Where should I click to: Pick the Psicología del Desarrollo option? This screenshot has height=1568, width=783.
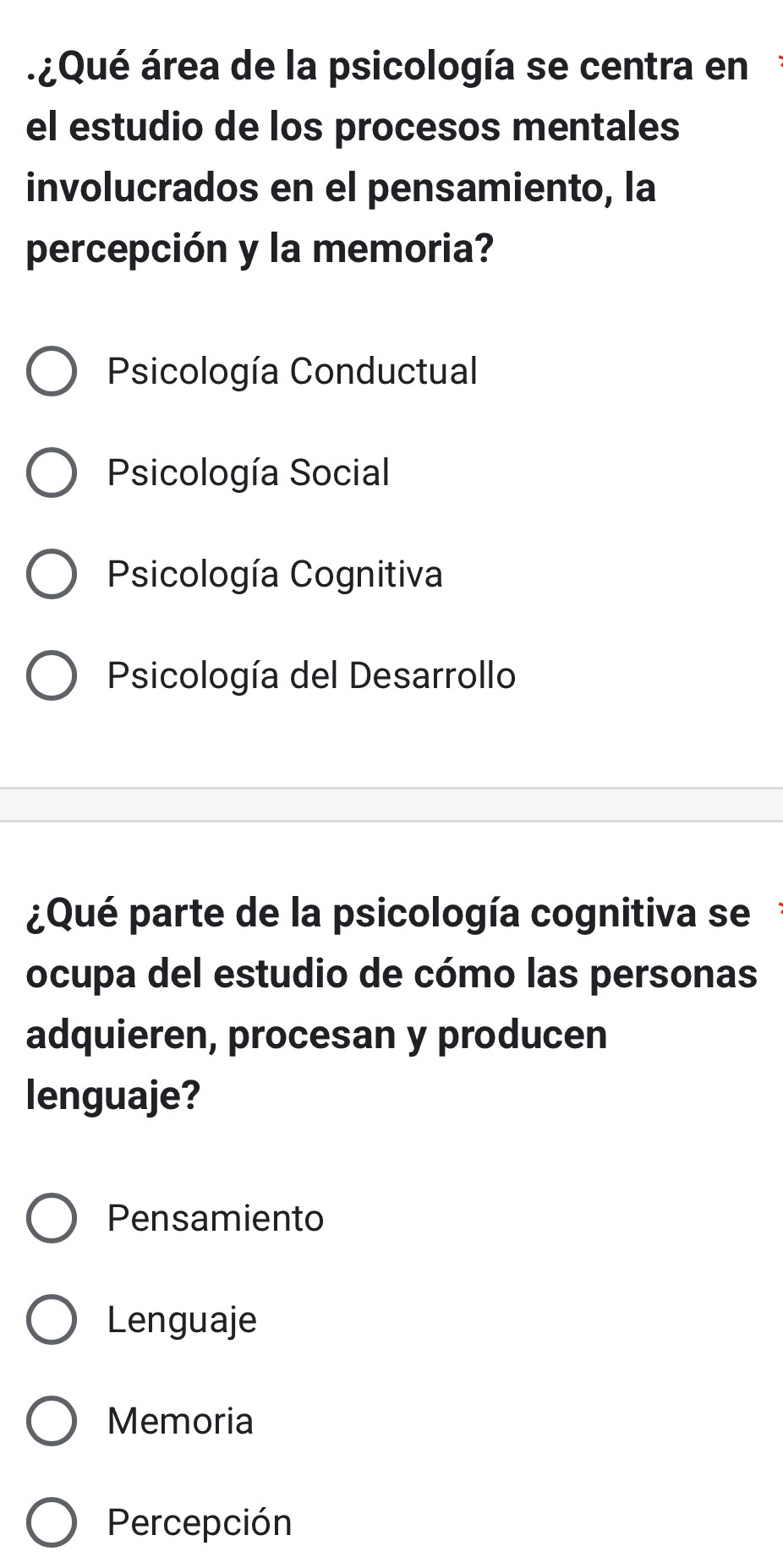52,676
